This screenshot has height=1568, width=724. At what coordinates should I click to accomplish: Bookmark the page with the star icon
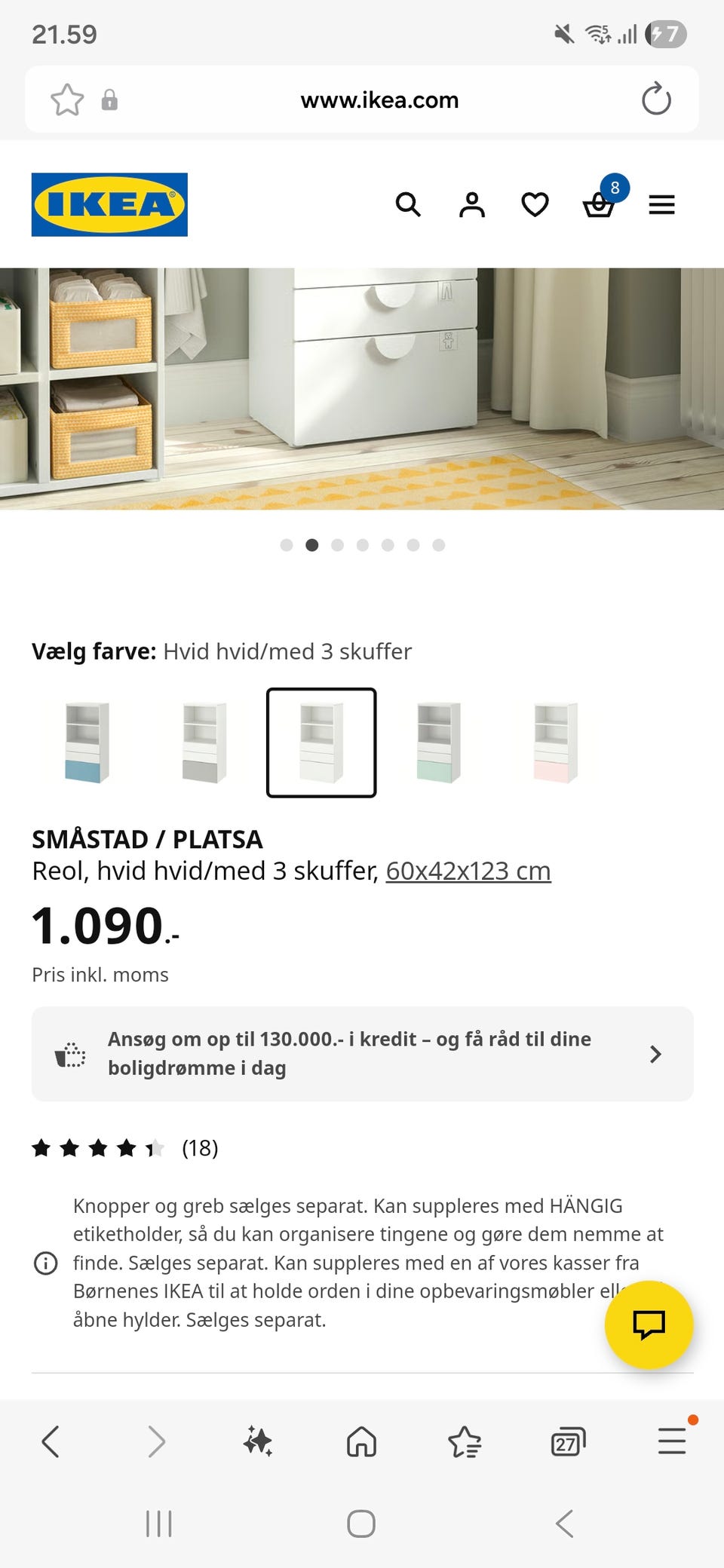click(66, 99)
